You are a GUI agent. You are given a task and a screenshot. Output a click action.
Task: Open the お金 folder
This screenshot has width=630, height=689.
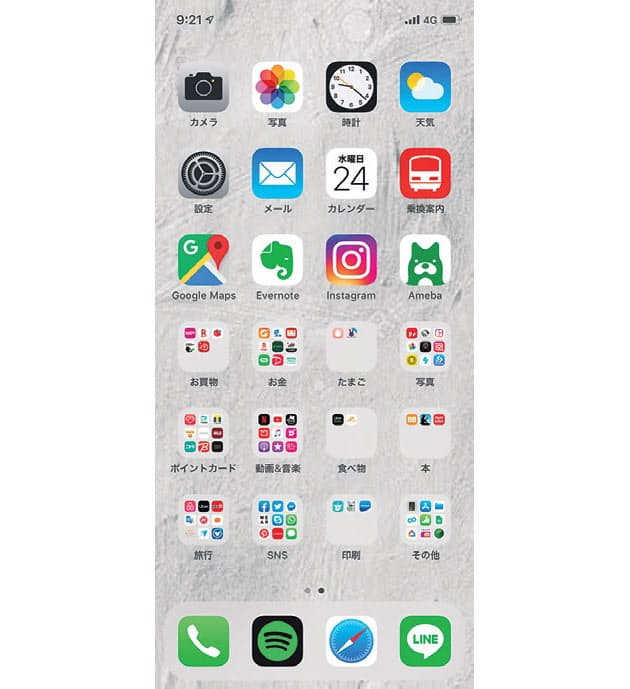tap(277, 347)
